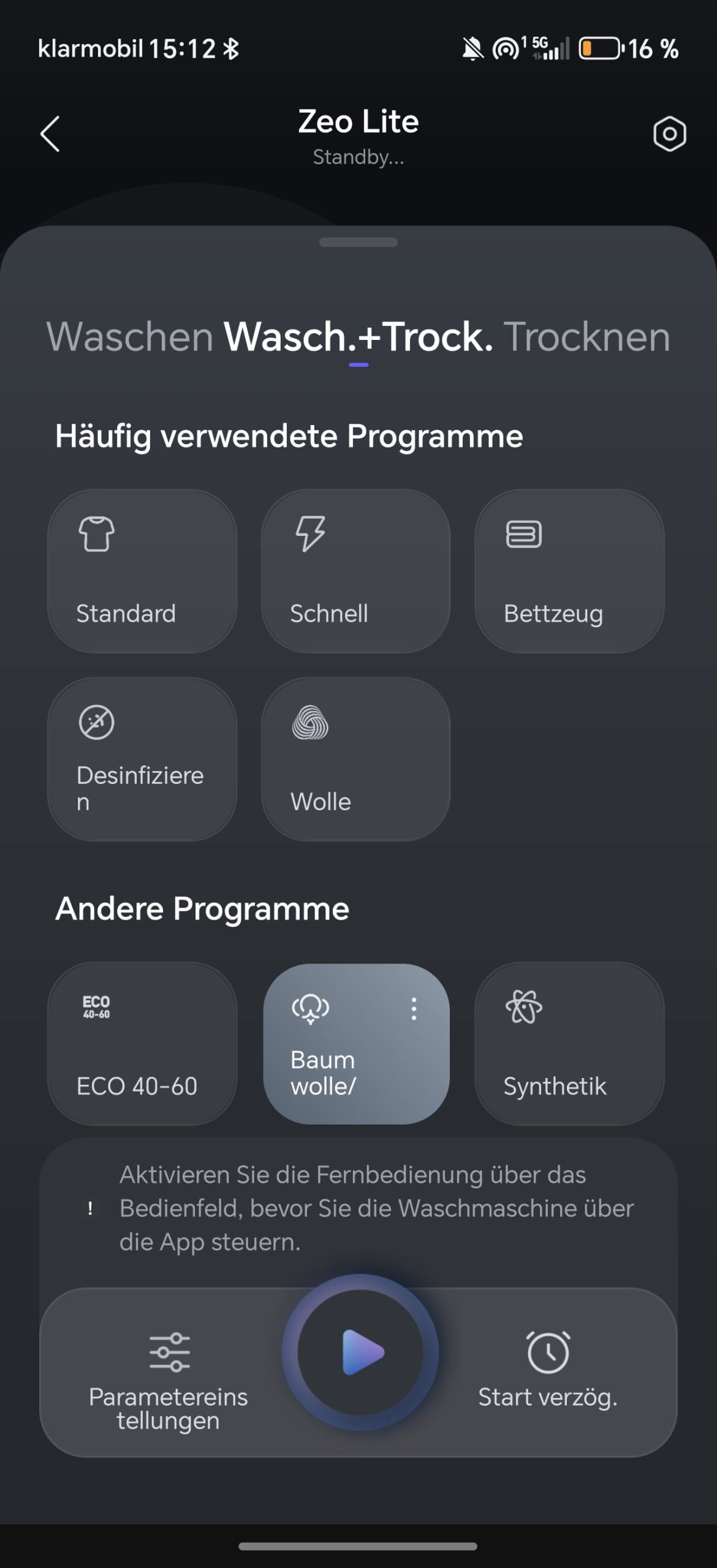The image size is (717, 1568).
Task: Open three-dot options on Baumwolle card
Action: pyautogui.click(x=414, y=1008)
